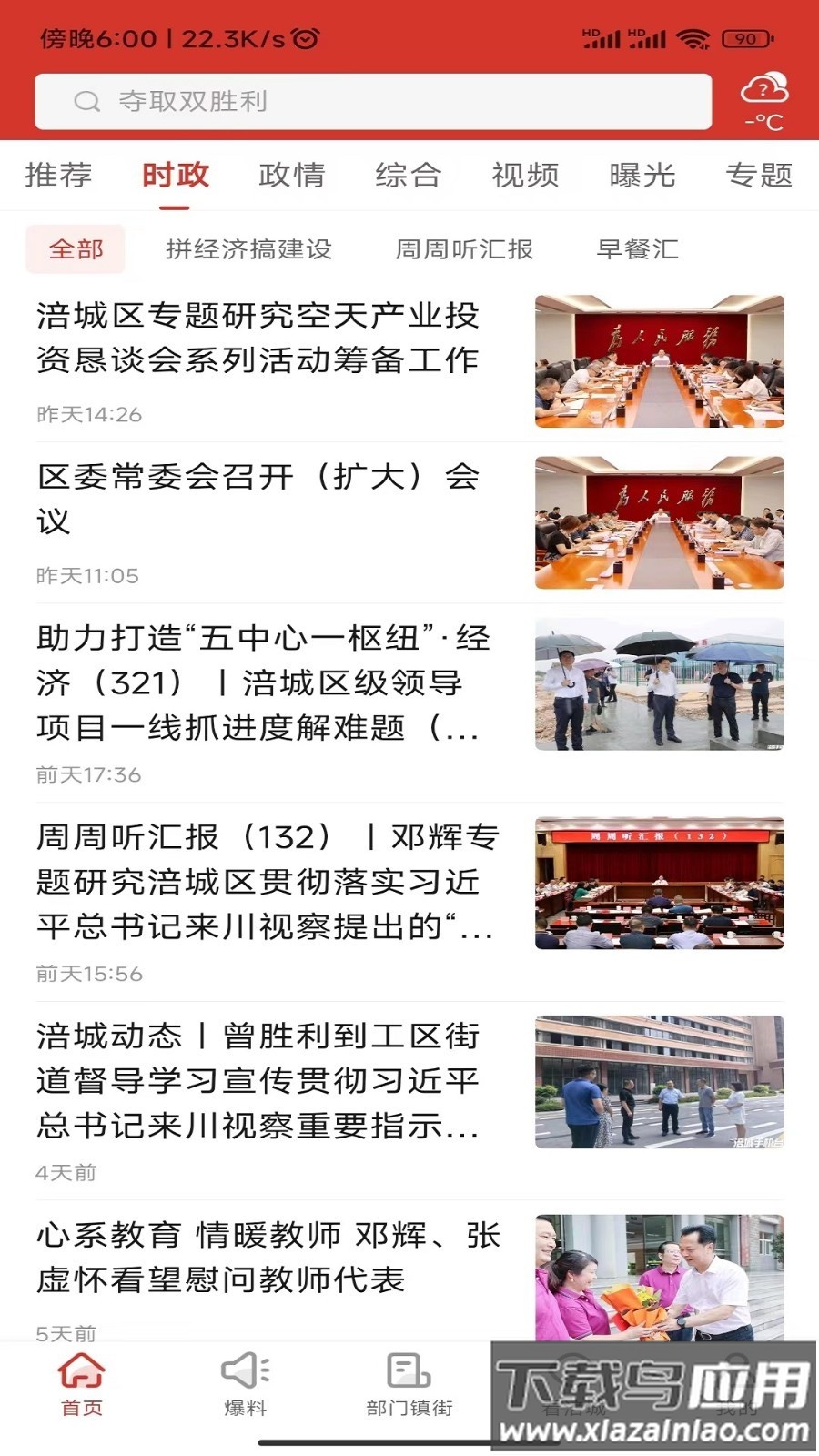
Task: Select the 政情 tab
Action: (292, 175)
